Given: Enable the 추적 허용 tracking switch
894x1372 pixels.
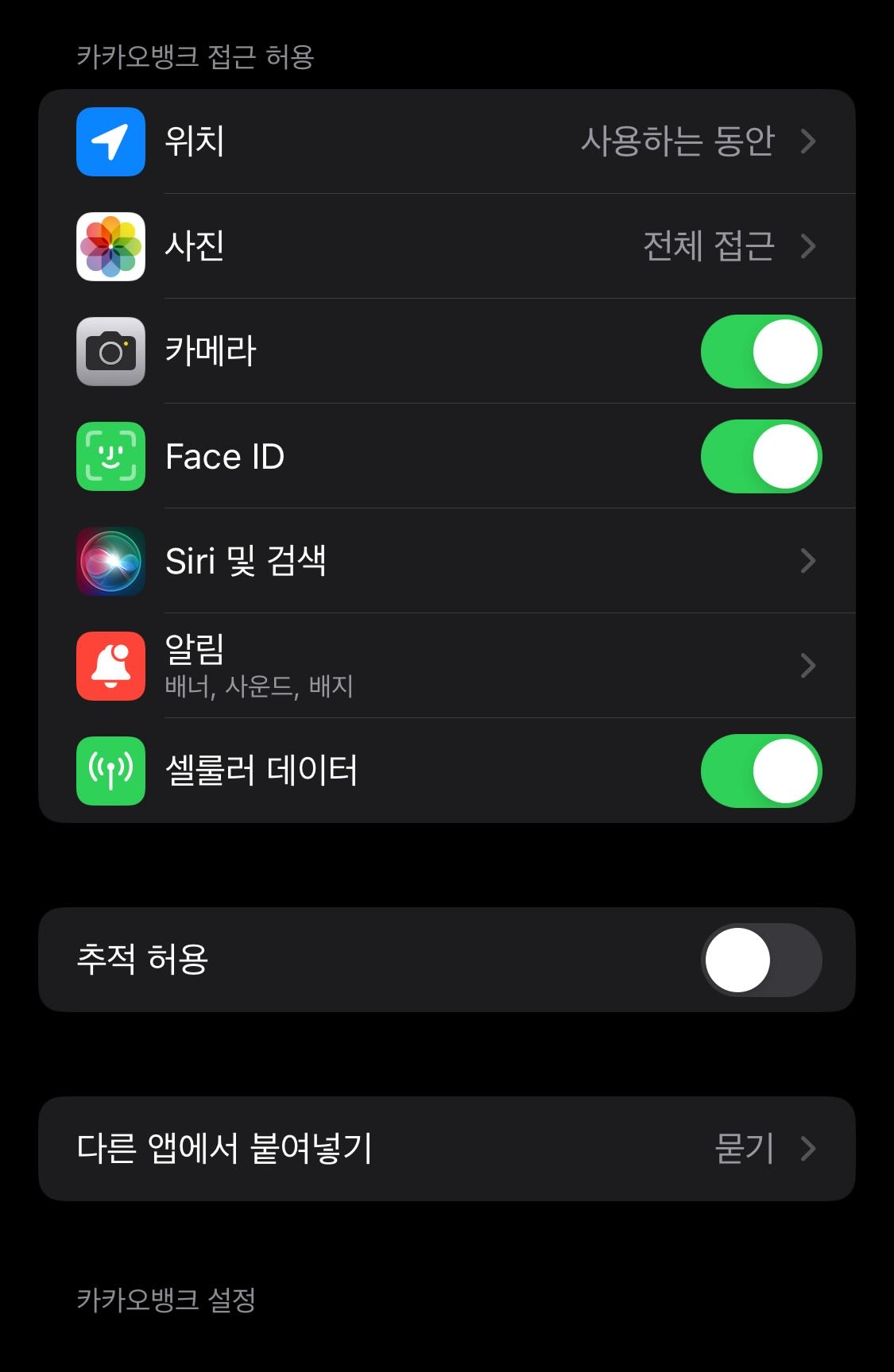Looking at the screenshot, I should coord(761,960).
